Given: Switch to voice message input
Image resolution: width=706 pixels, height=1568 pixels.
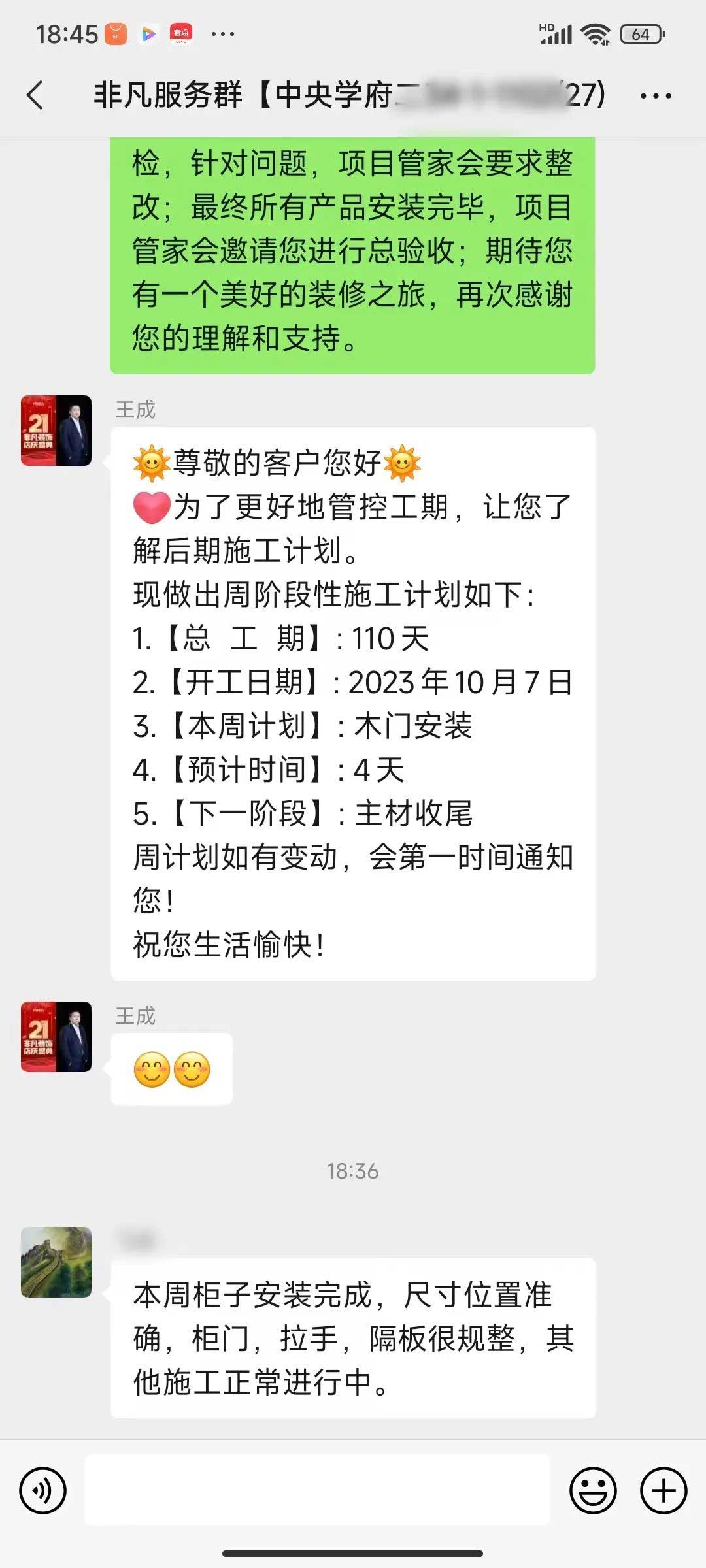Looking at the screenshot, I should 43,1491.
